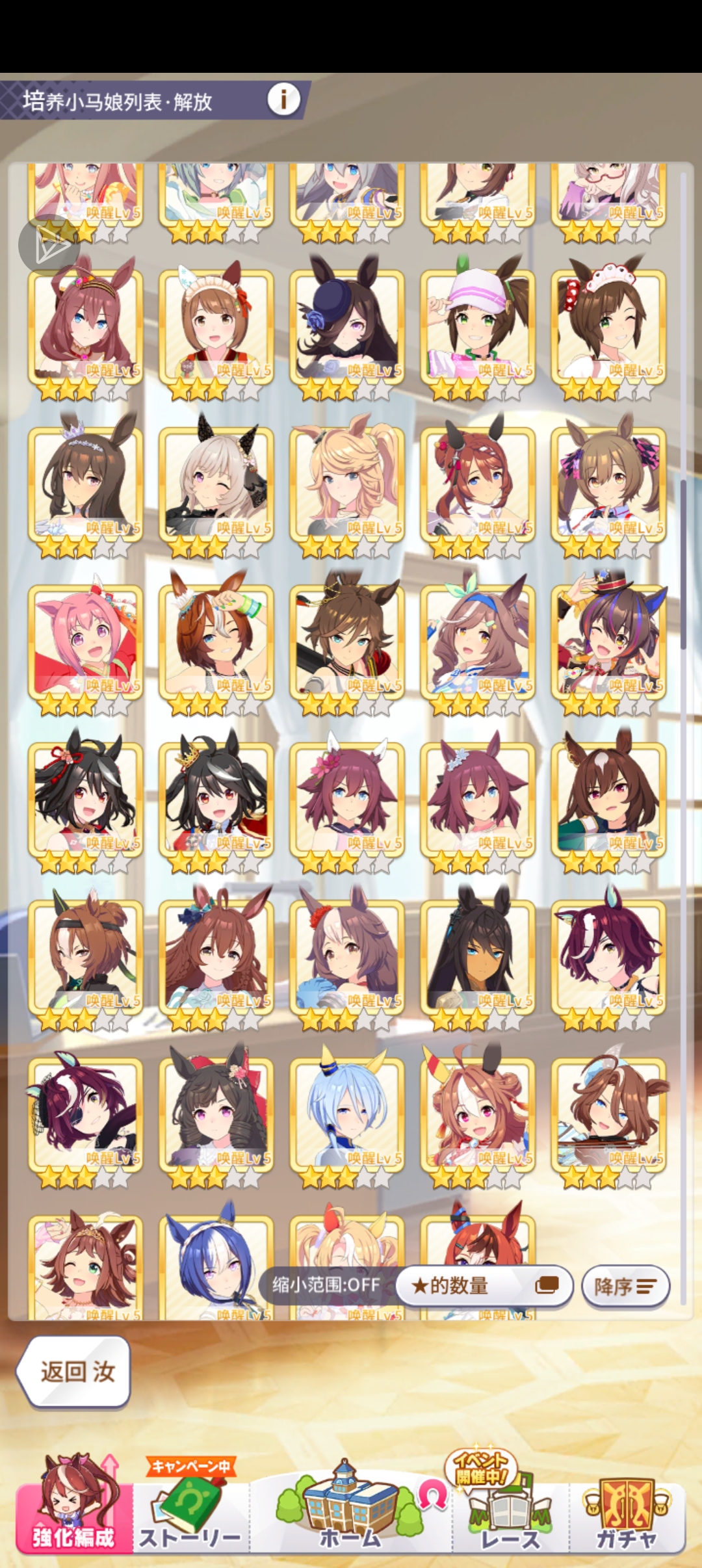The image size is (702, 1568).
Task: Open the ★的数量 sort criteria selector
Action: click(484, 1285)
